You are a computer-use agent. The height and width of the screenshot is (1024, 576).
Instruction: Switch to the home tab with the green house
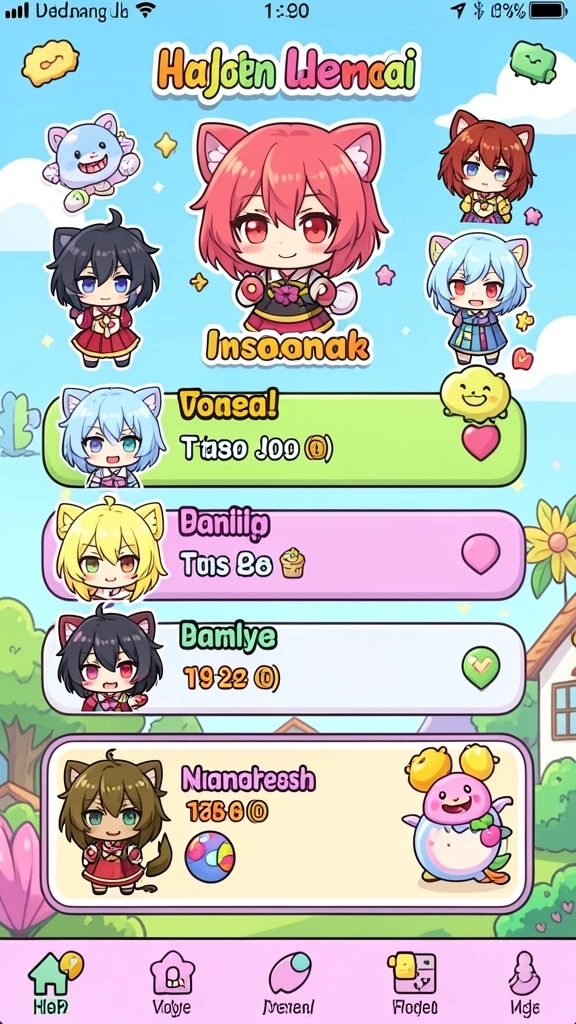coord(53,982)
